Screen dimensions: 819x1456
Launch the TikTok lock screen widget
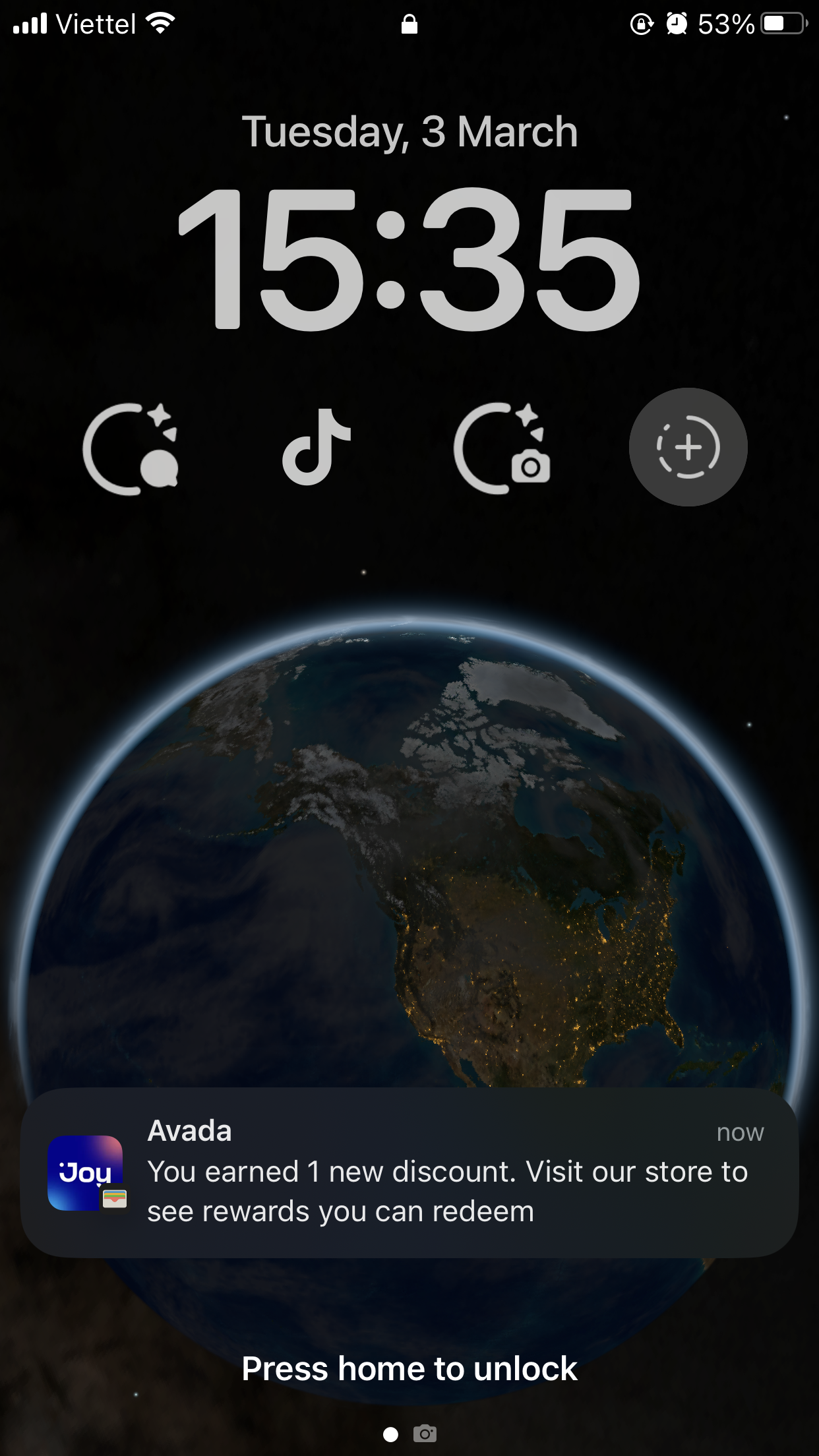pyautogui.click(x=317, y=447)
